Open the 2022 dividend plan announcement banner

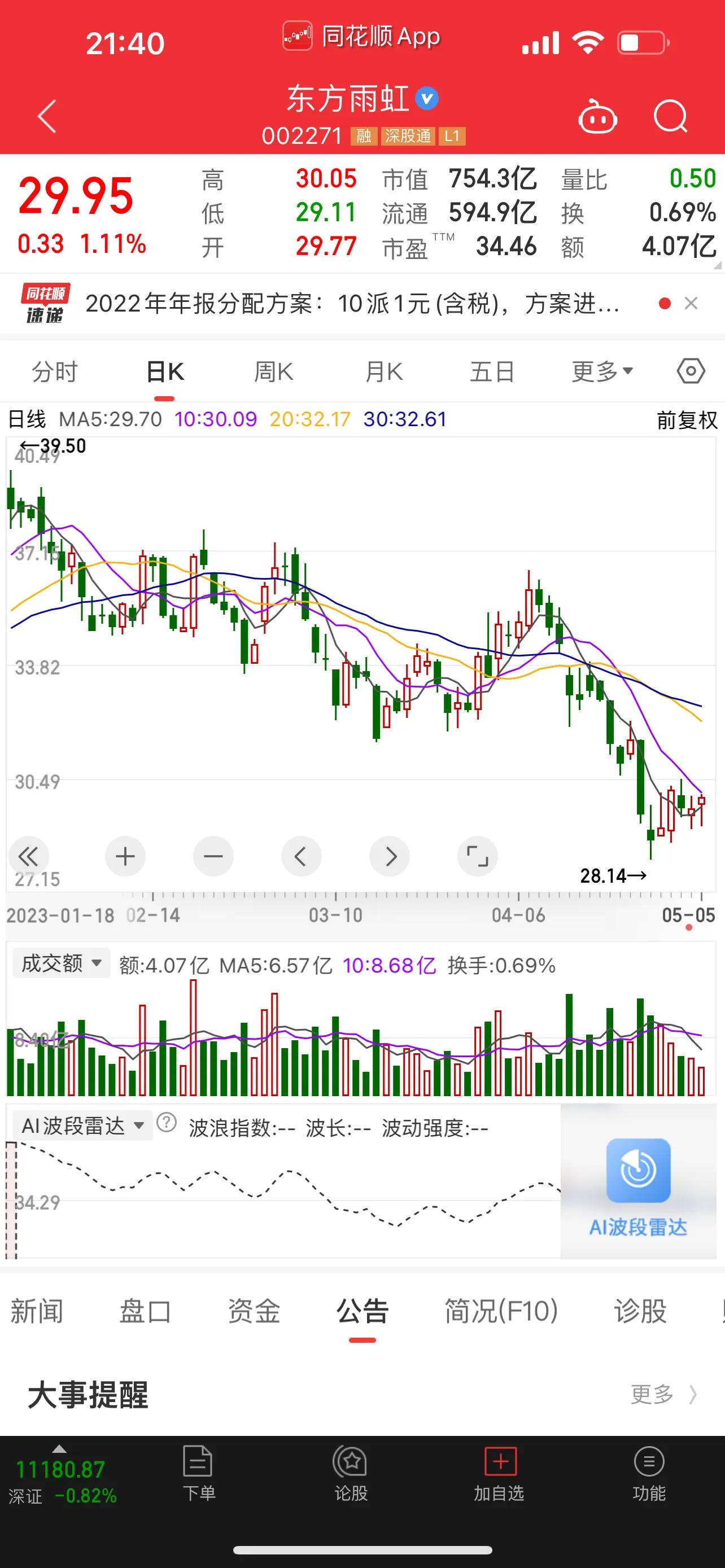pos(353,304)
